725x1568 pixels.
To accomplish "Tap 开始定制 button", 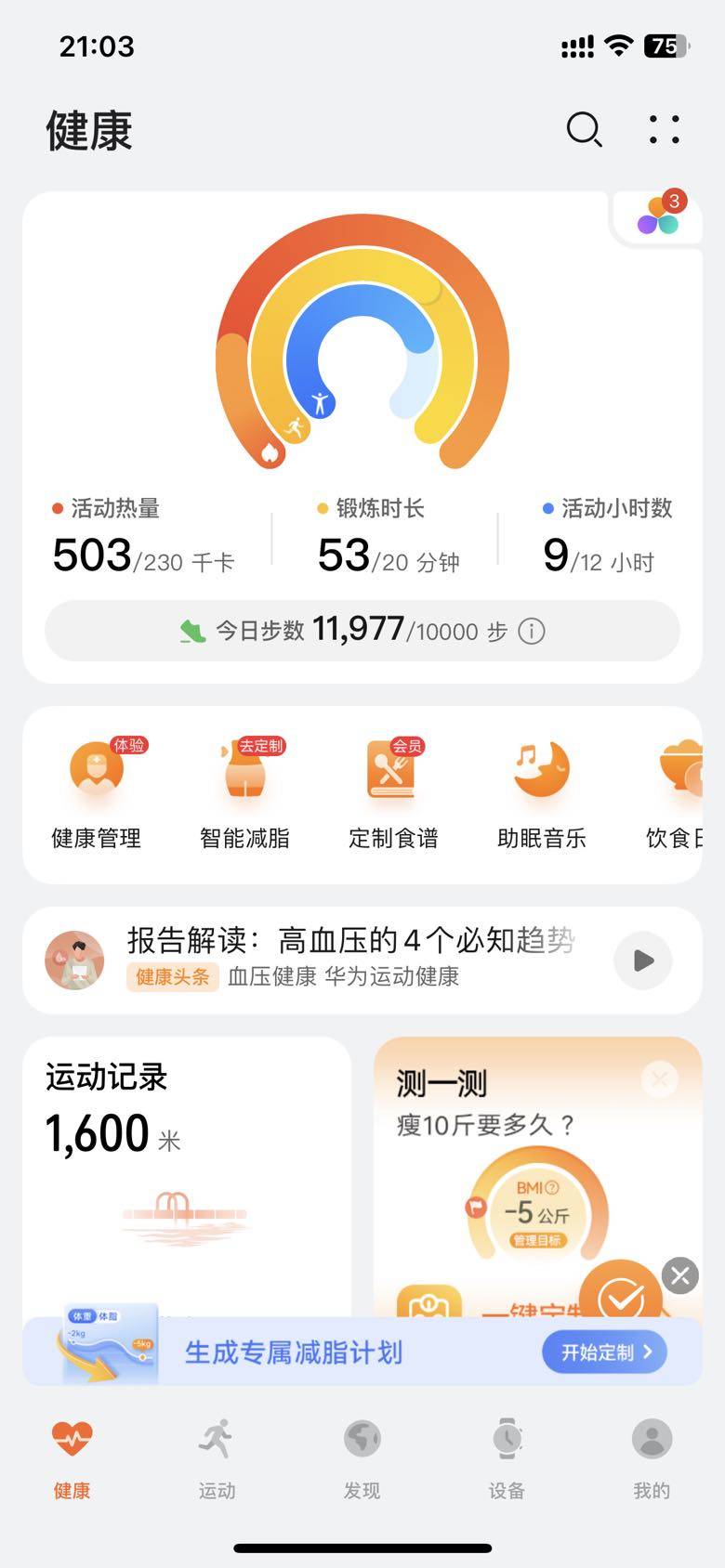I will pyautogui.click(x=605, y=1352).
